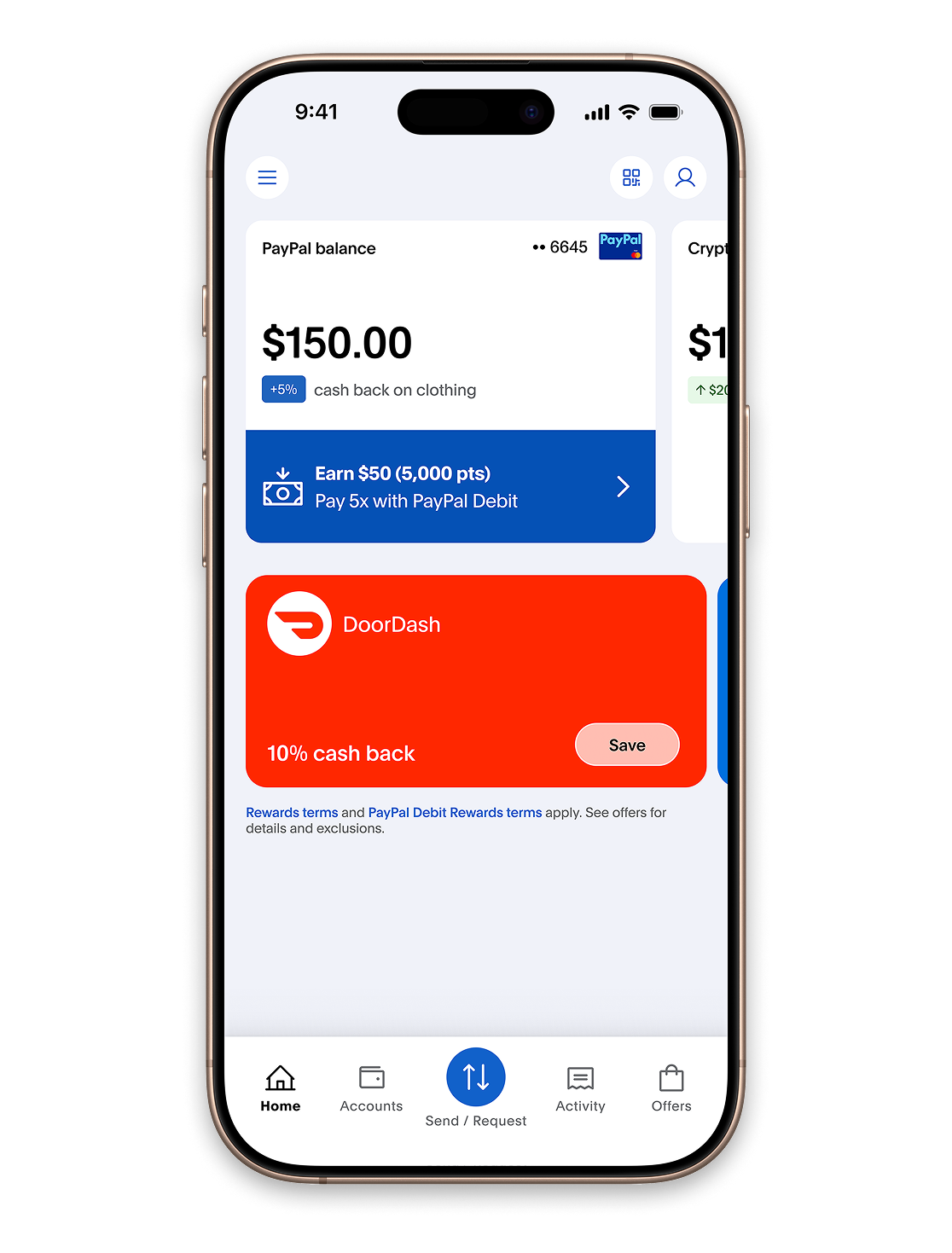
Task: Save the DoorDash cash back offer
Action: (627, 745)
